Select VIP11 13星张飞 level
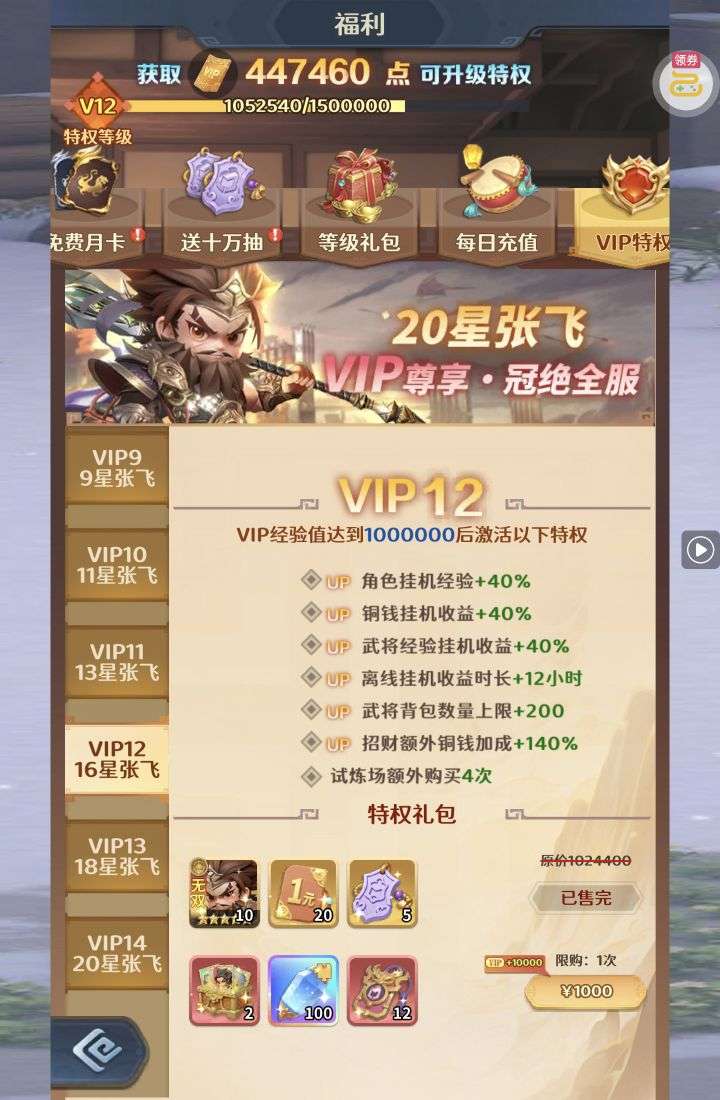 (117, 662)
